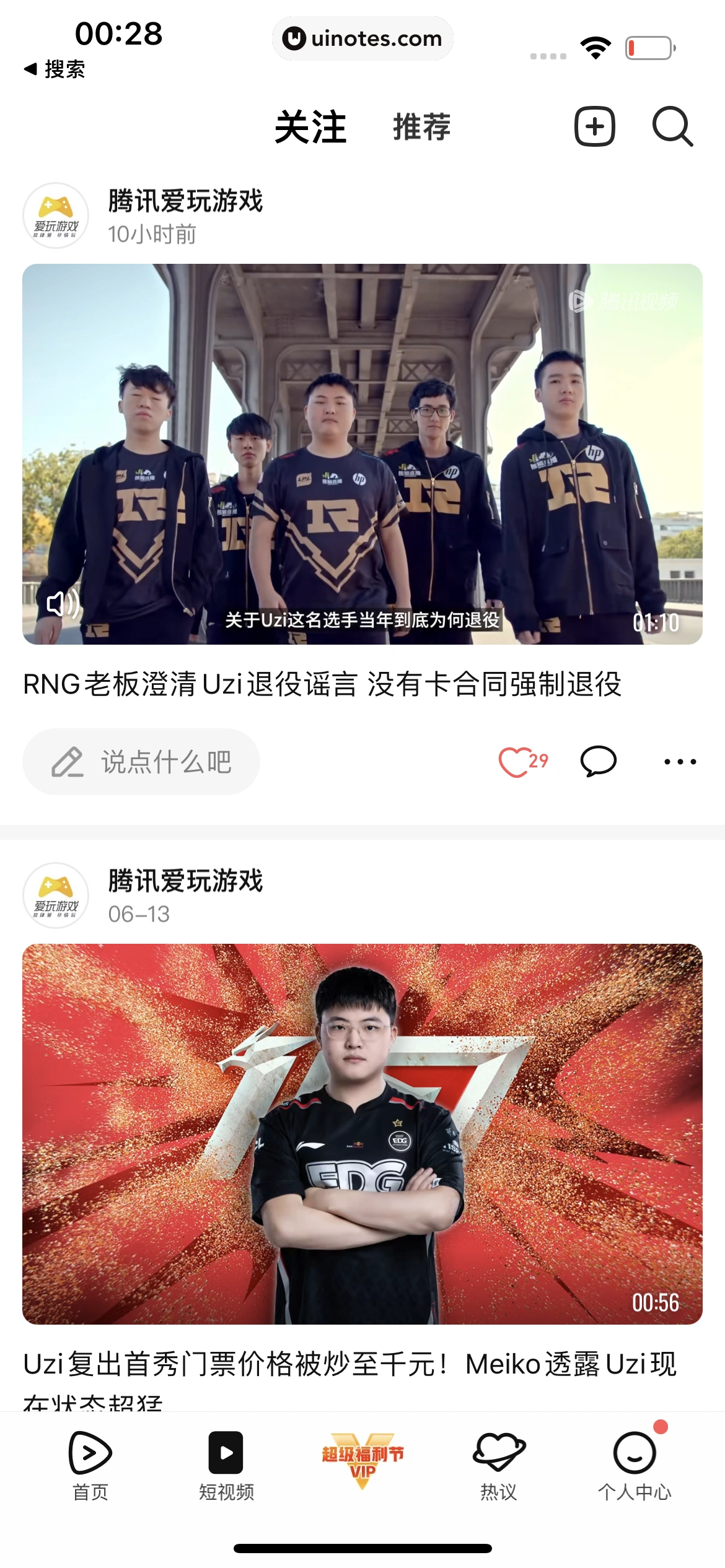This screenshot has width=725, height=1568.
Task: Open 腾讯爱玩游戏 avatar on the 06-13 post
Action: click(56, 895)
